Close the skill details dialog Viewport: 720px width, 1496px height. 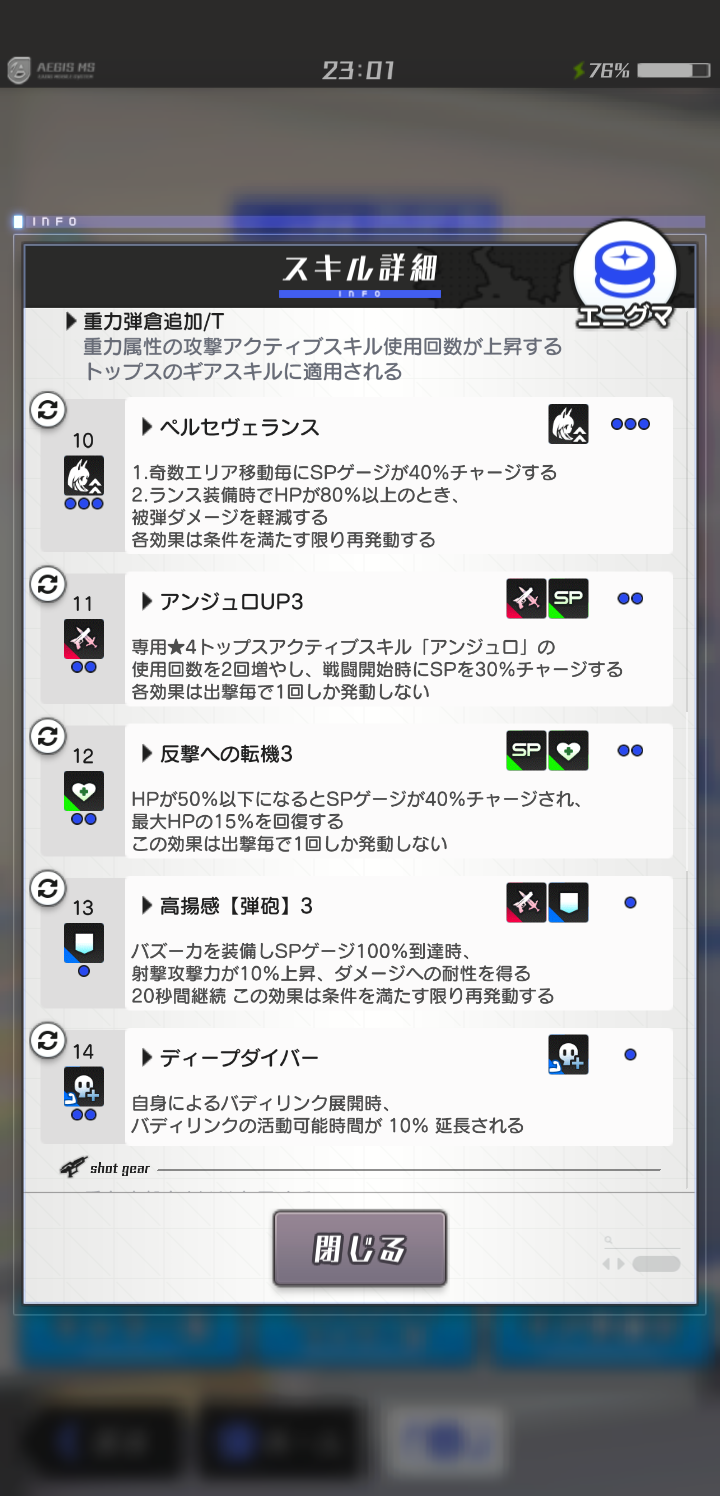point(359,1248)
